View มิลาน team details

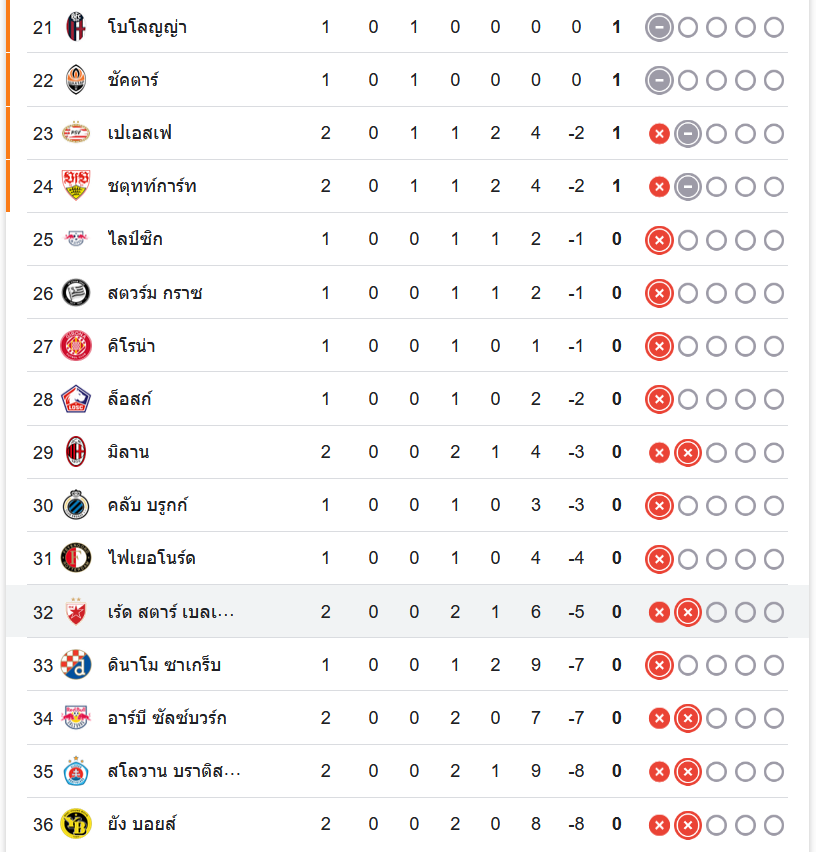pyautogui.click(x=128, y=452)
